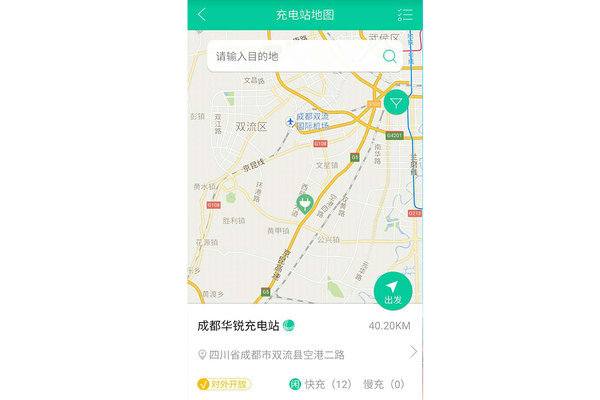This screenshot has height=400, width=600.
Task: Open the filter funnel button
Action: coord(397,102)
